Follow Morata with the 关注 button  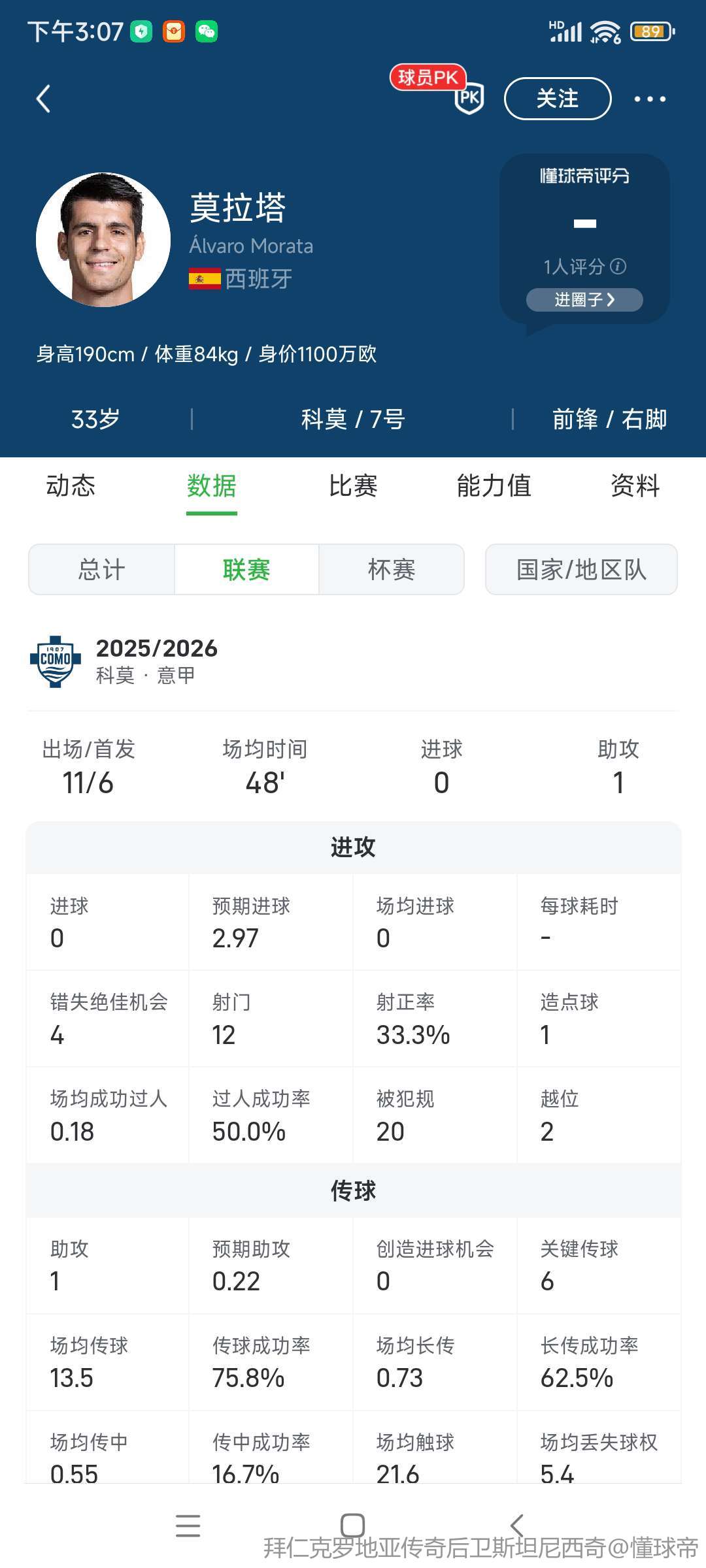557,99
